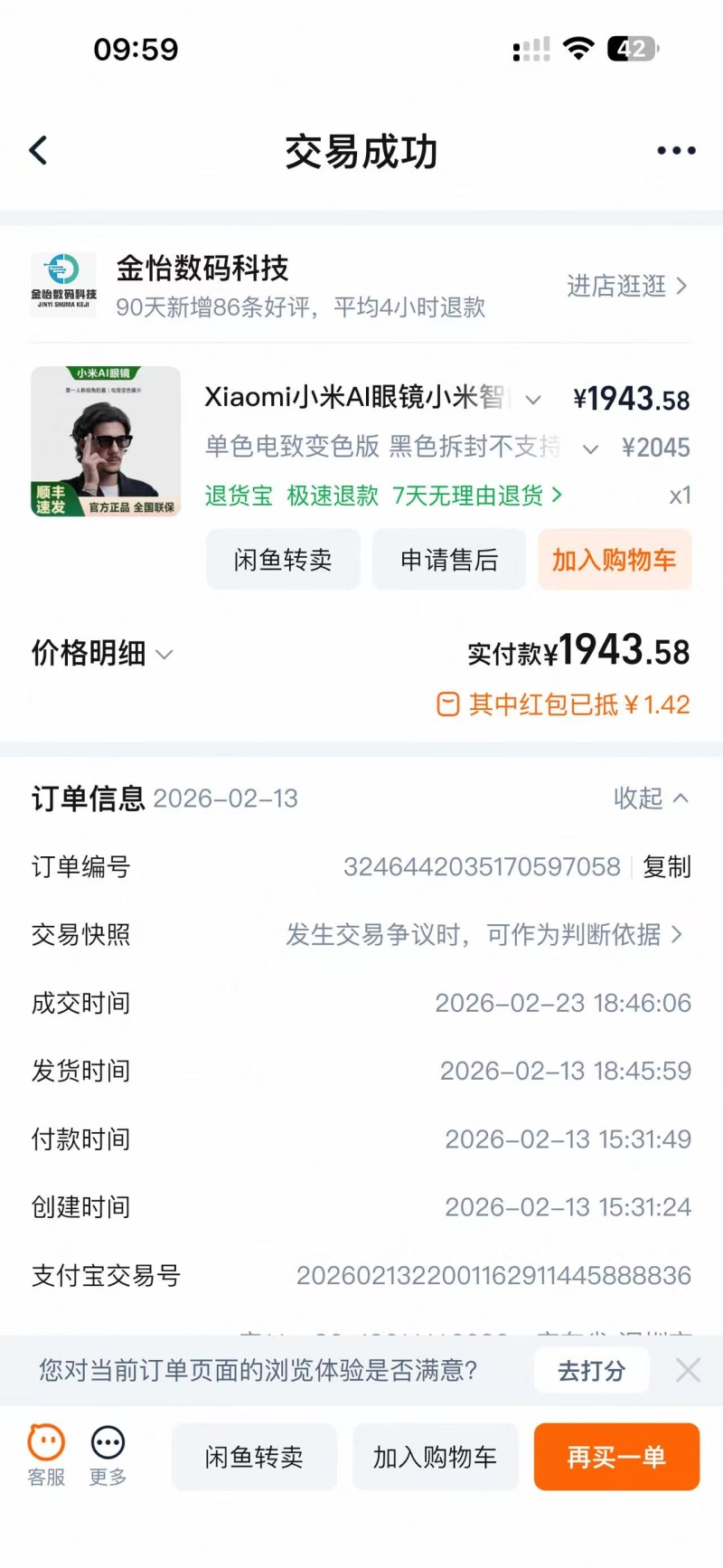The image size is (723, 1568).
Task: Tap the 加入购物车 button under the product
Action: coord(615,560)
